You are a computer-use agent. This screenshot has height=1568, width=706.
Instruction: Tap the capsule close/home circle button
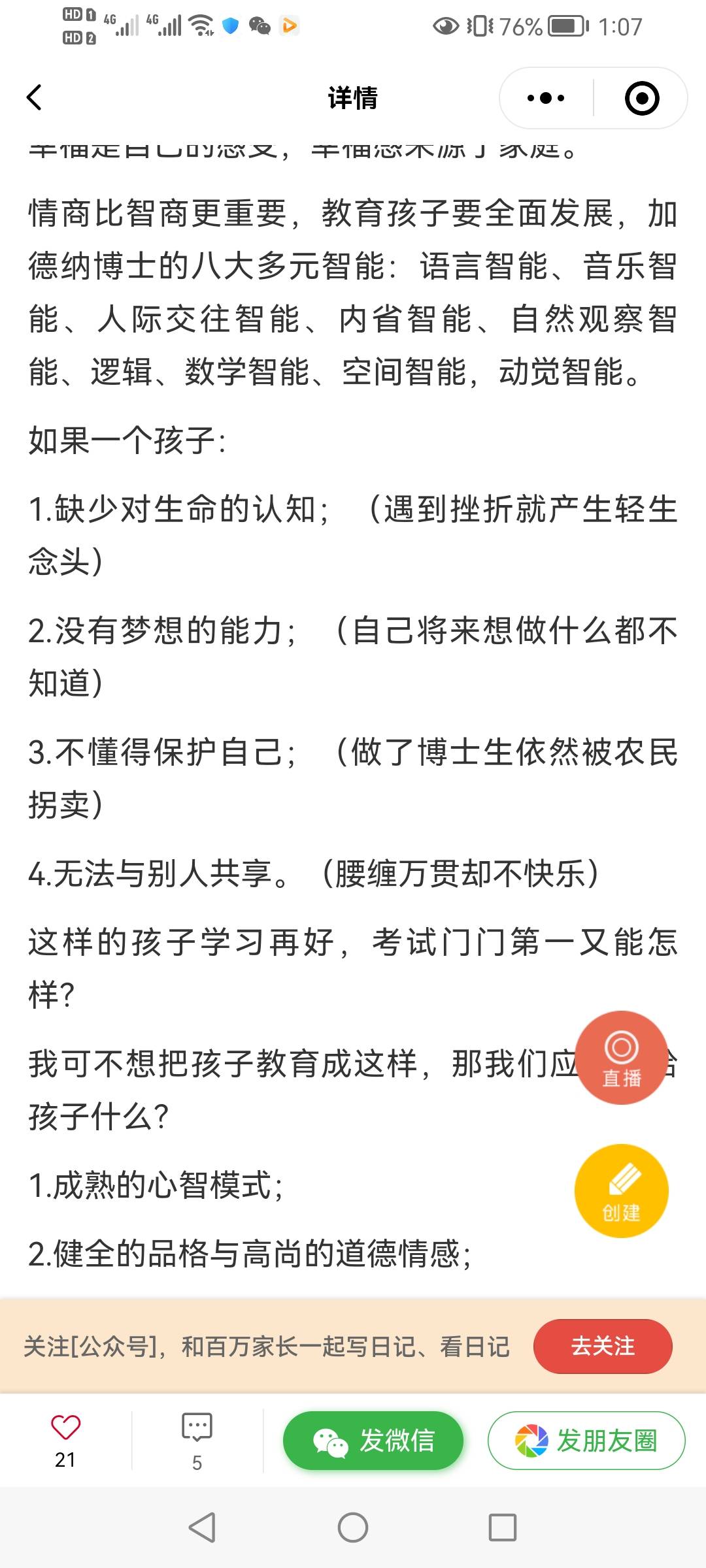coord(643,97)
